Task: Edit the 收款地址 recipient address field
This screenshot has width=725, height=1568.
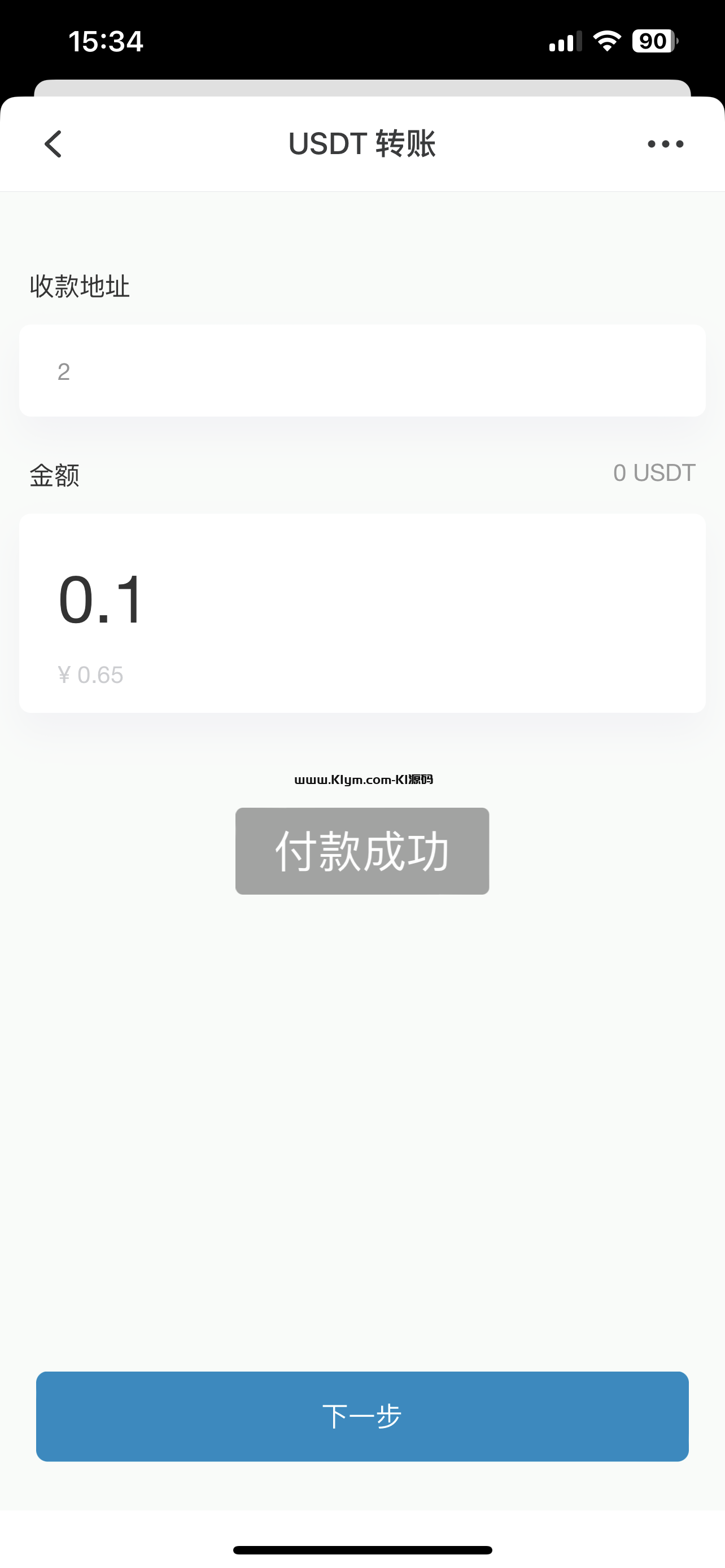Action: click(362, 371)
